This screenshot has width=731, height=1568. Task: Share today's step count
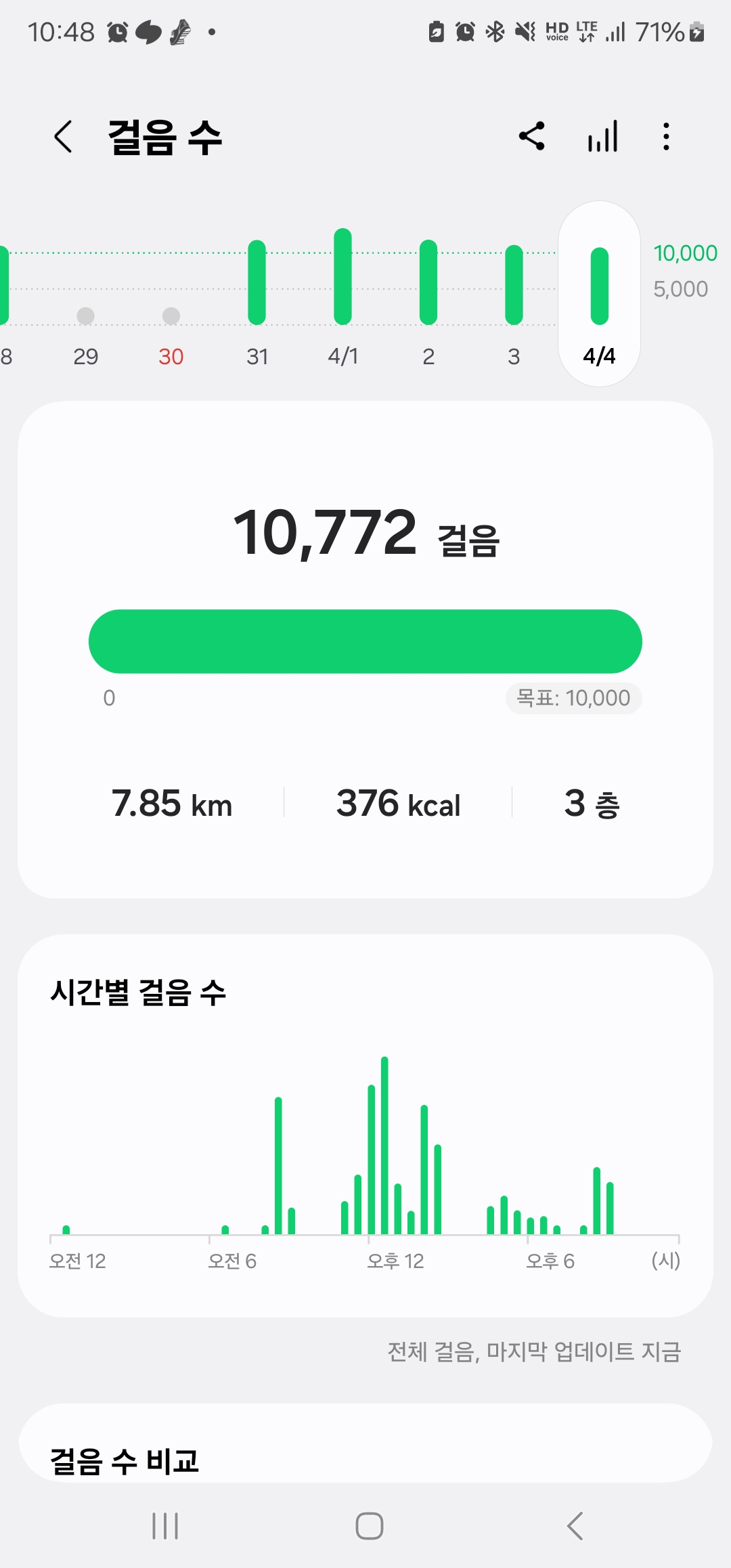click(532, 137)
